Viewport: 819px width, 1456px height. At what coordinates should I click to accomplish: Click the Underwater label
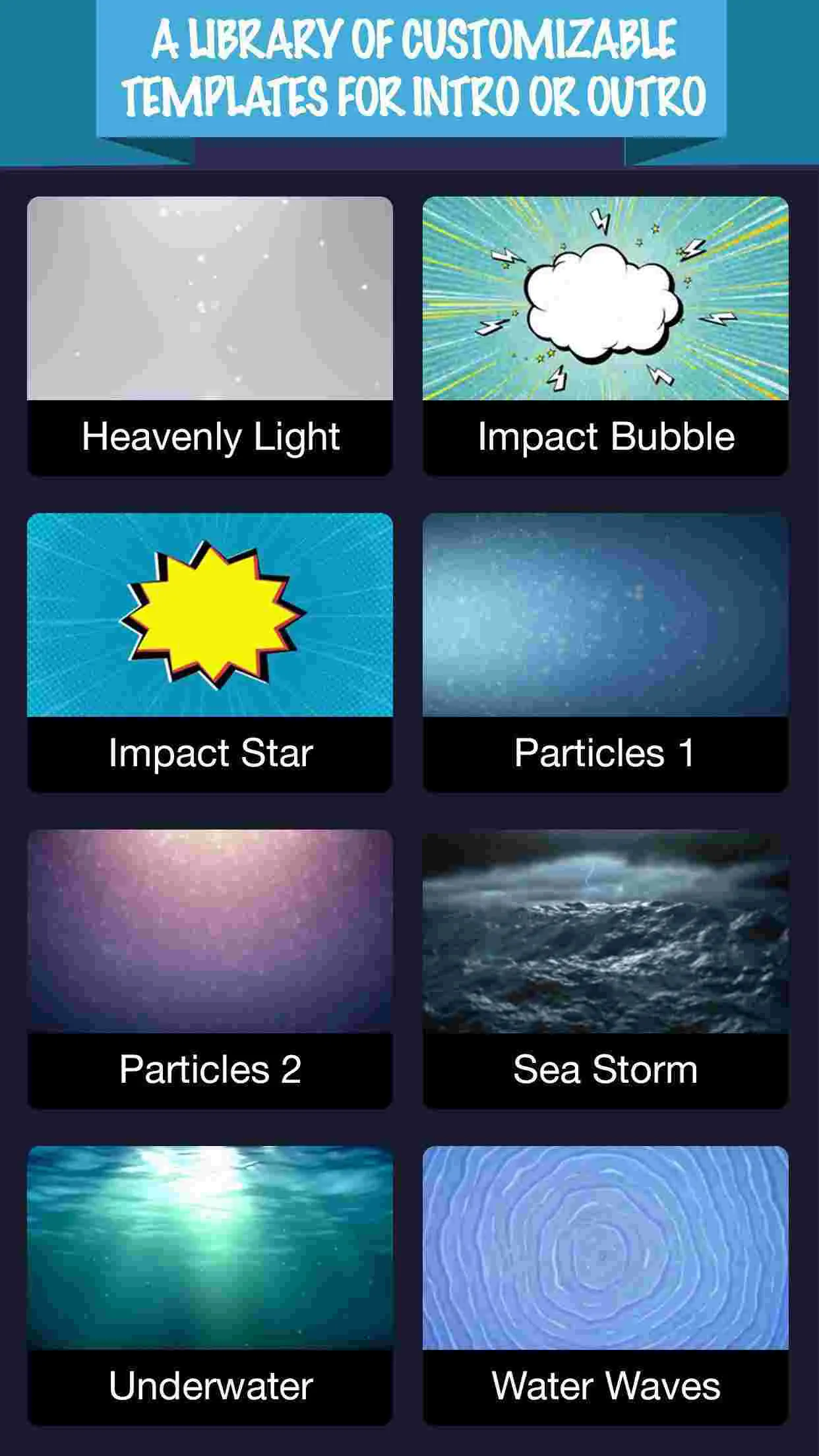pyautogui.click(x=208, y=1385)
